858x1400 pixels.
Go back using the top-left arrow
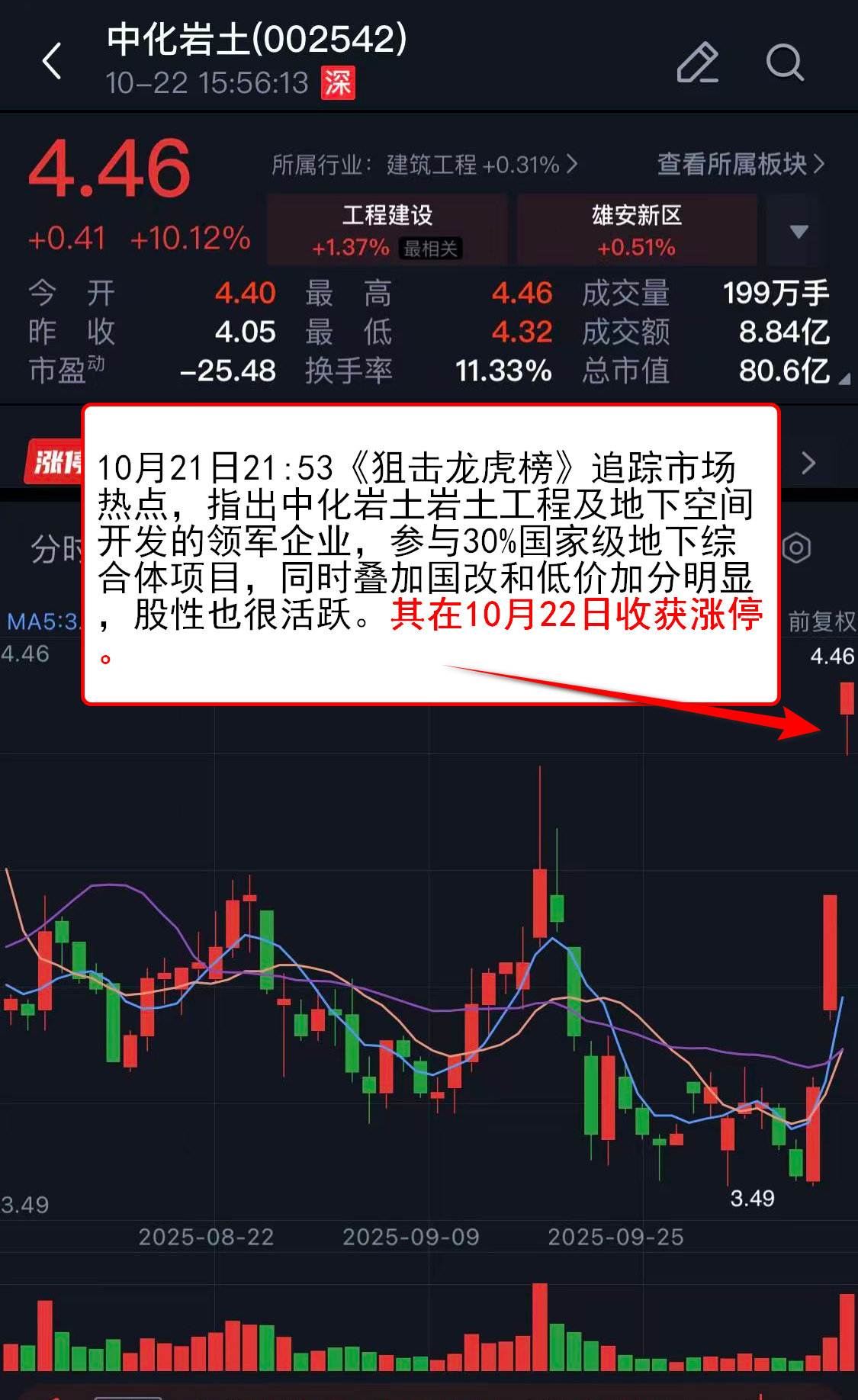(52, 61)
